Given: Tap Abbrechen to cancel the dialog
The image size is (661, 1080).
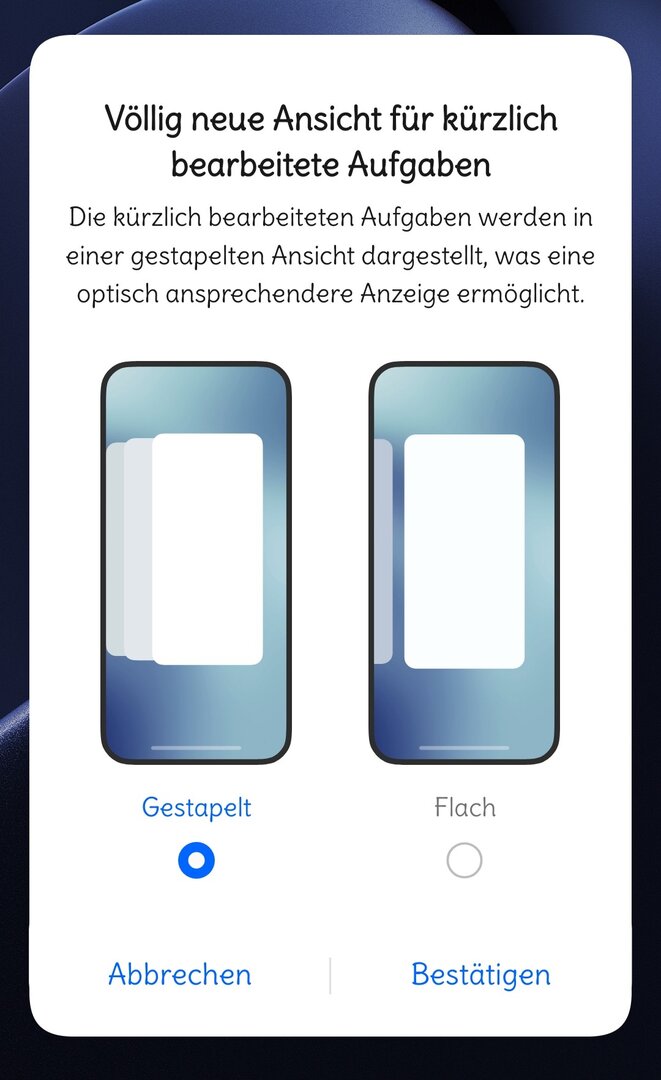Looking at the screenshot, I should 180,974.
